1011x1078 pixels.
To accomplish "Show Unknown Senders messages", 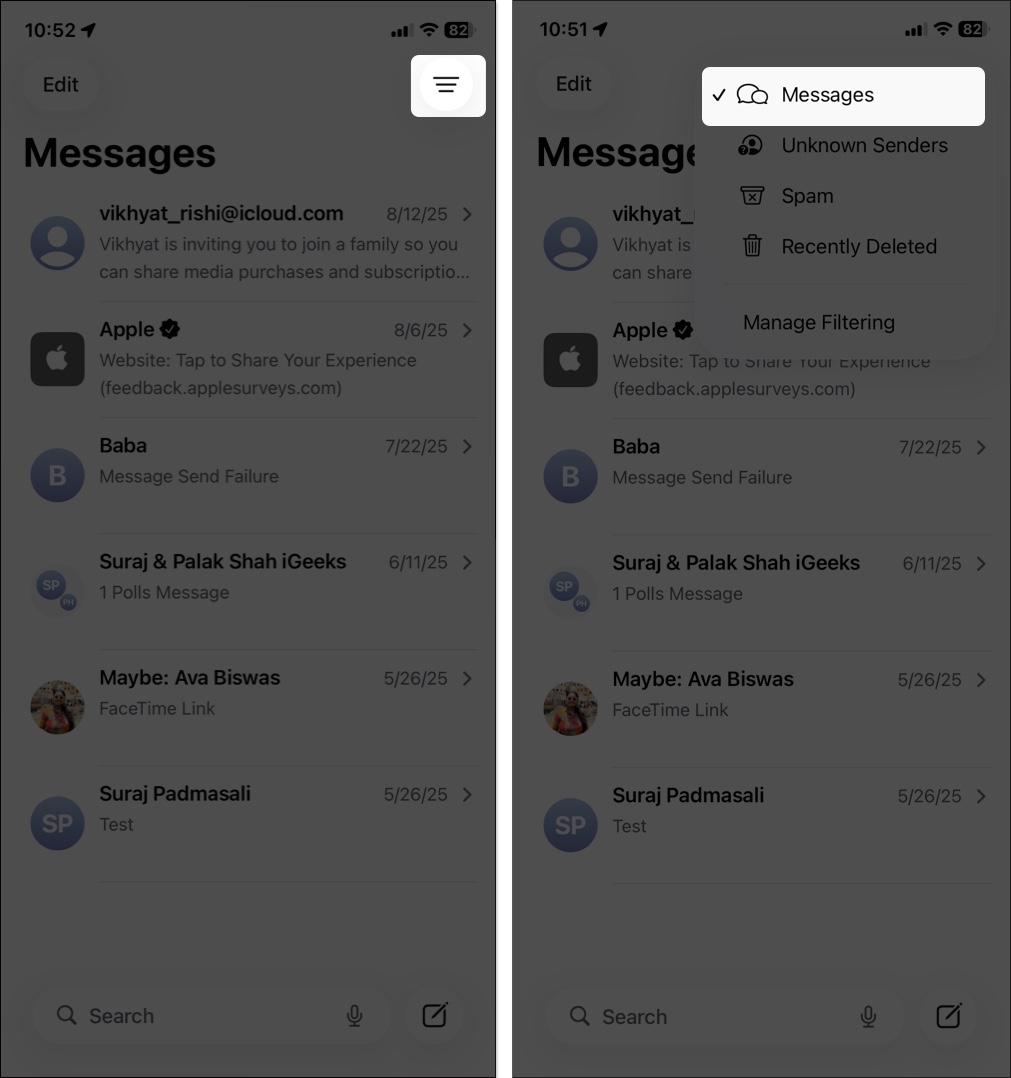I will coord(863,146).
